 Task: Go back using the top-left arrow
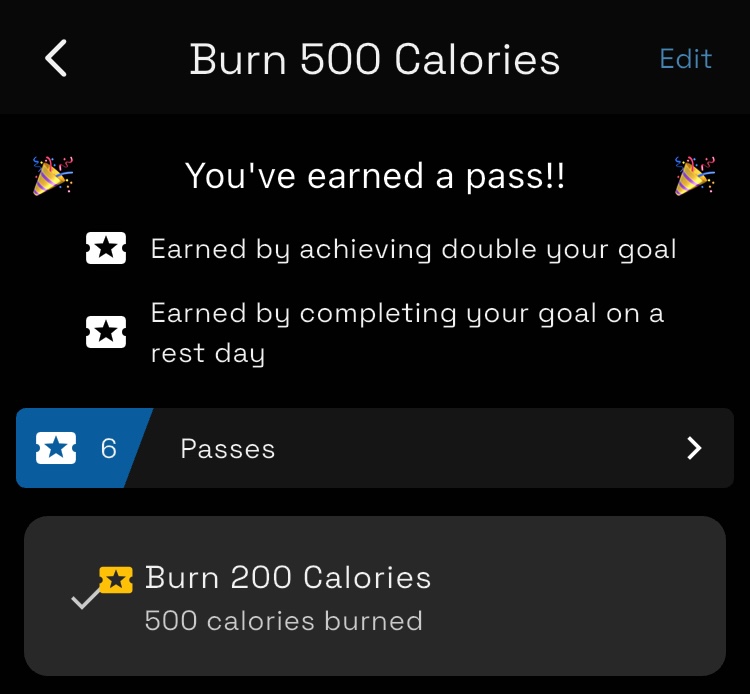tap(56, 59)
